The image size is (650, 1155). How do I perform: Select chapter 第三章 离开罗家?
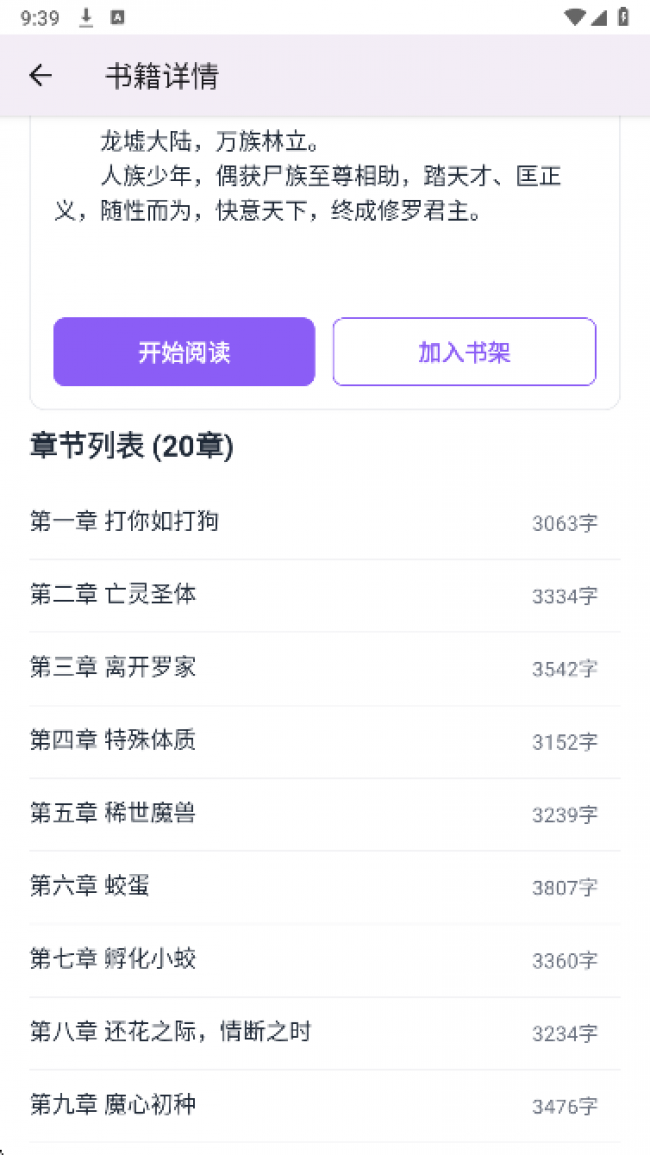pos(114,667)
